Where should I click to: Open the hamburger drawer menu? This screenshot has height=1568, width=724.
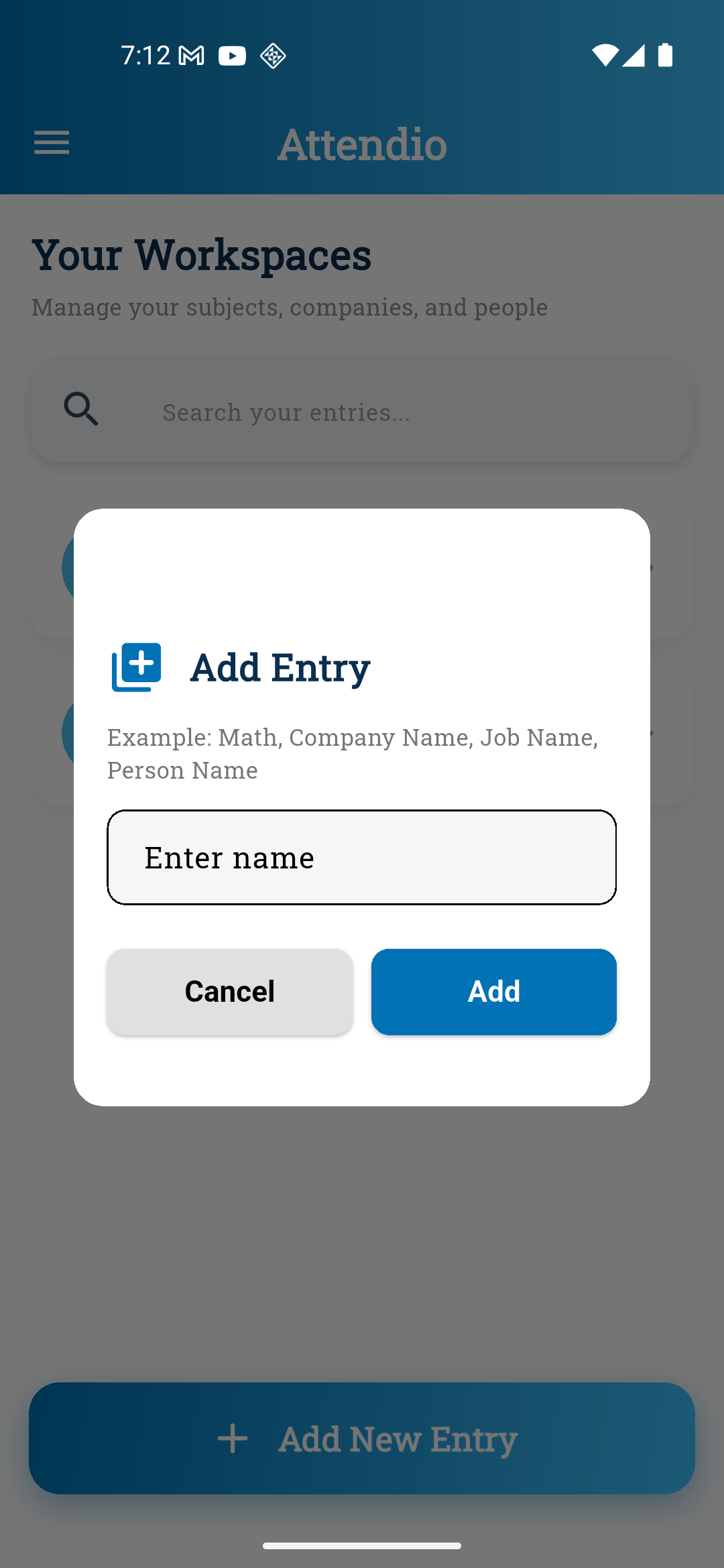[52, 143]
